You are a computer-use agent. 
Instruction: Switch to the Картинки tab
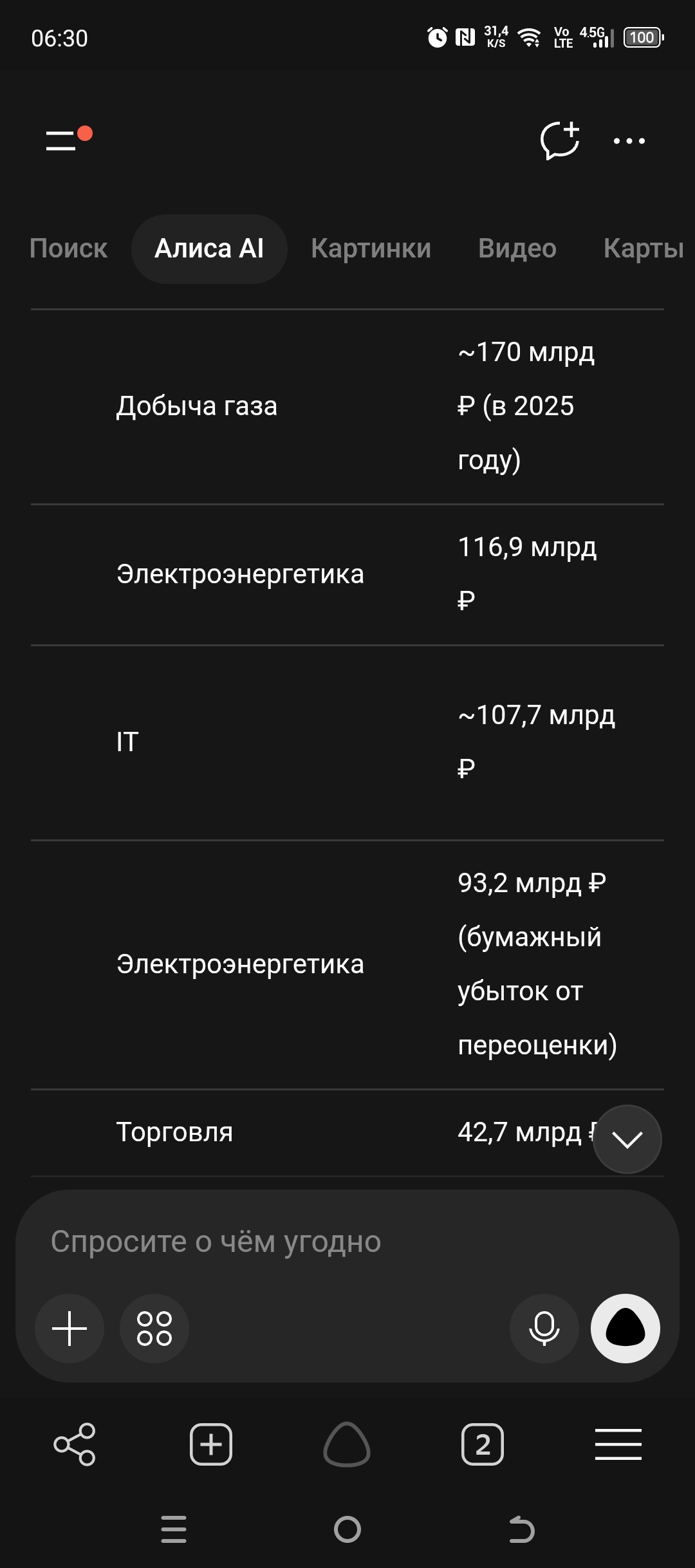[x=371, y=248]
